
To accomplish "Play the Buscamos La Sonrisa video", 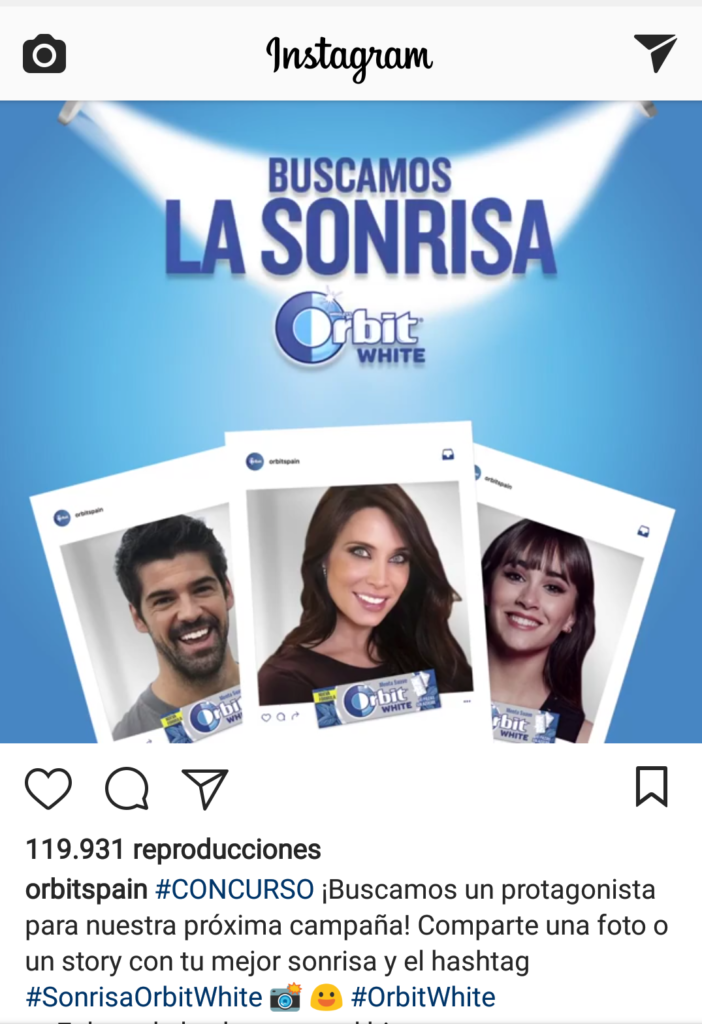I will (351, 421).
